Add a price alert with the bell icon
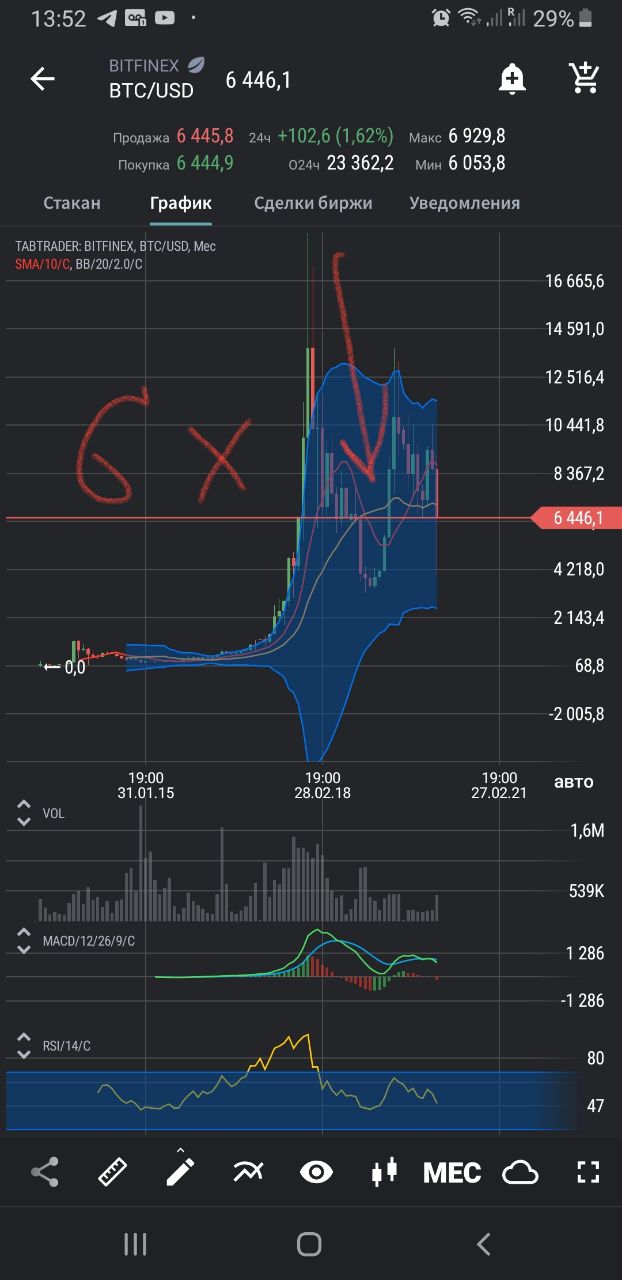The height and width of the screenshot is (1280, 622). point(512,78)
